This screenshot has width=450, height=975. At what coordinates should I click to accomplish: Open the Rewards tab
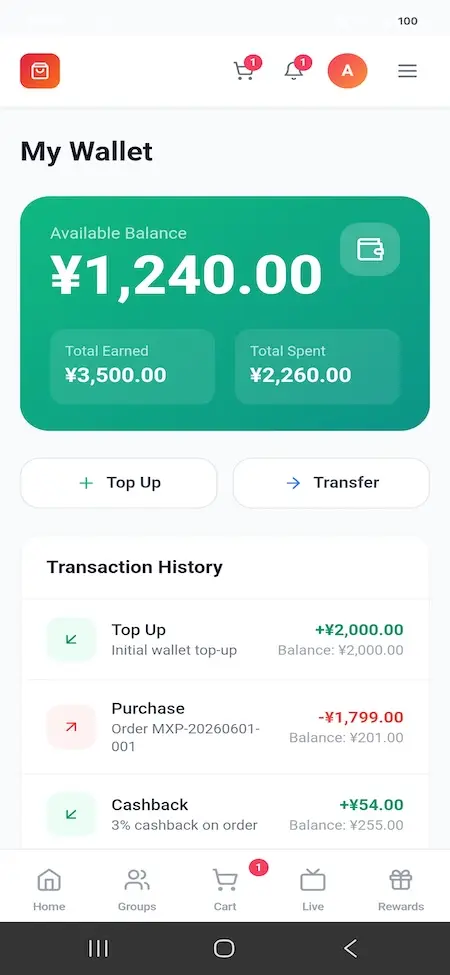[x=401, y=889]
